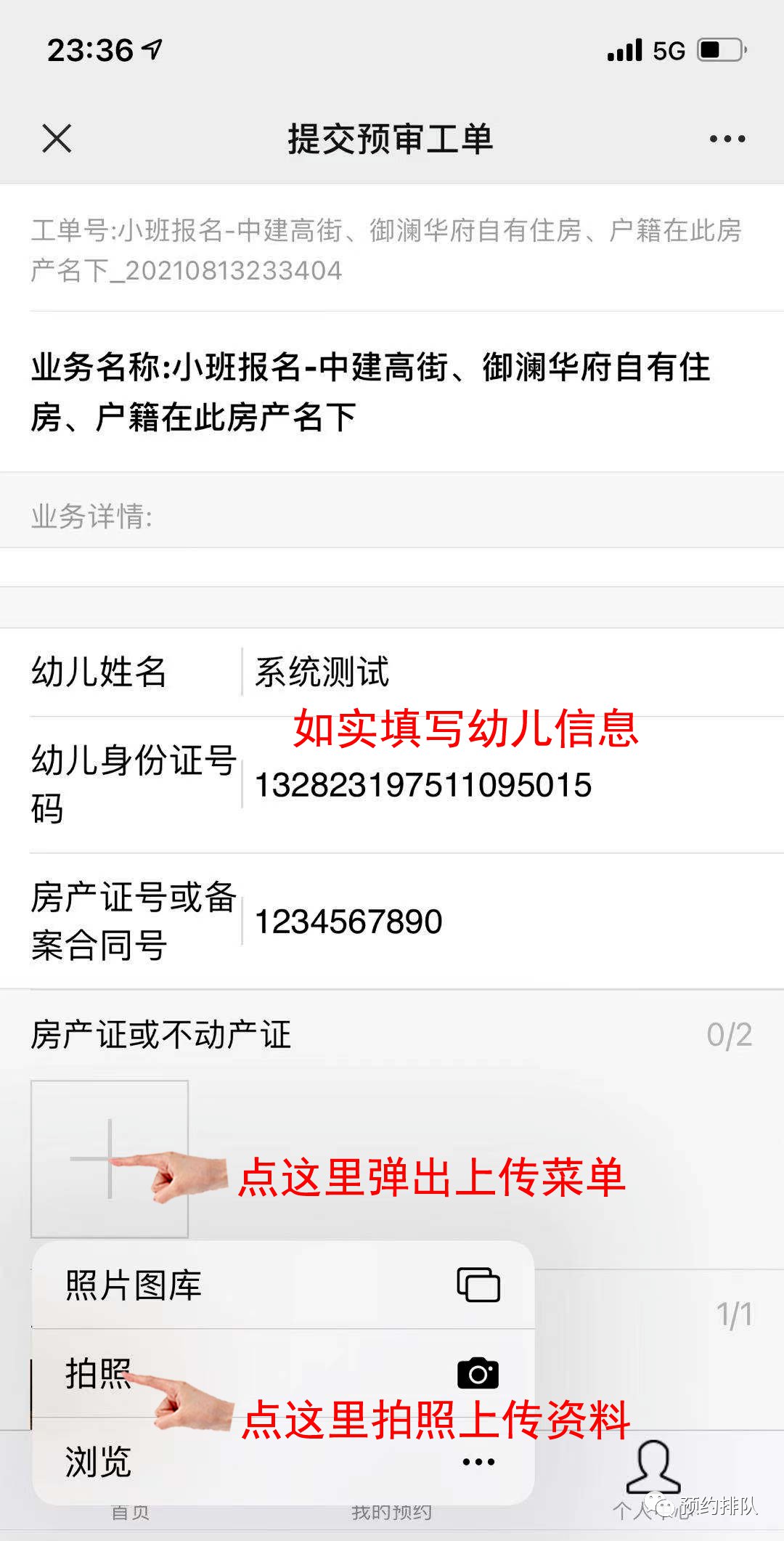Viewport: 784px width, 1541px height.
Task: Add a 房产证或不动产证 photo with the plus tile
Action: point(110,1159)
